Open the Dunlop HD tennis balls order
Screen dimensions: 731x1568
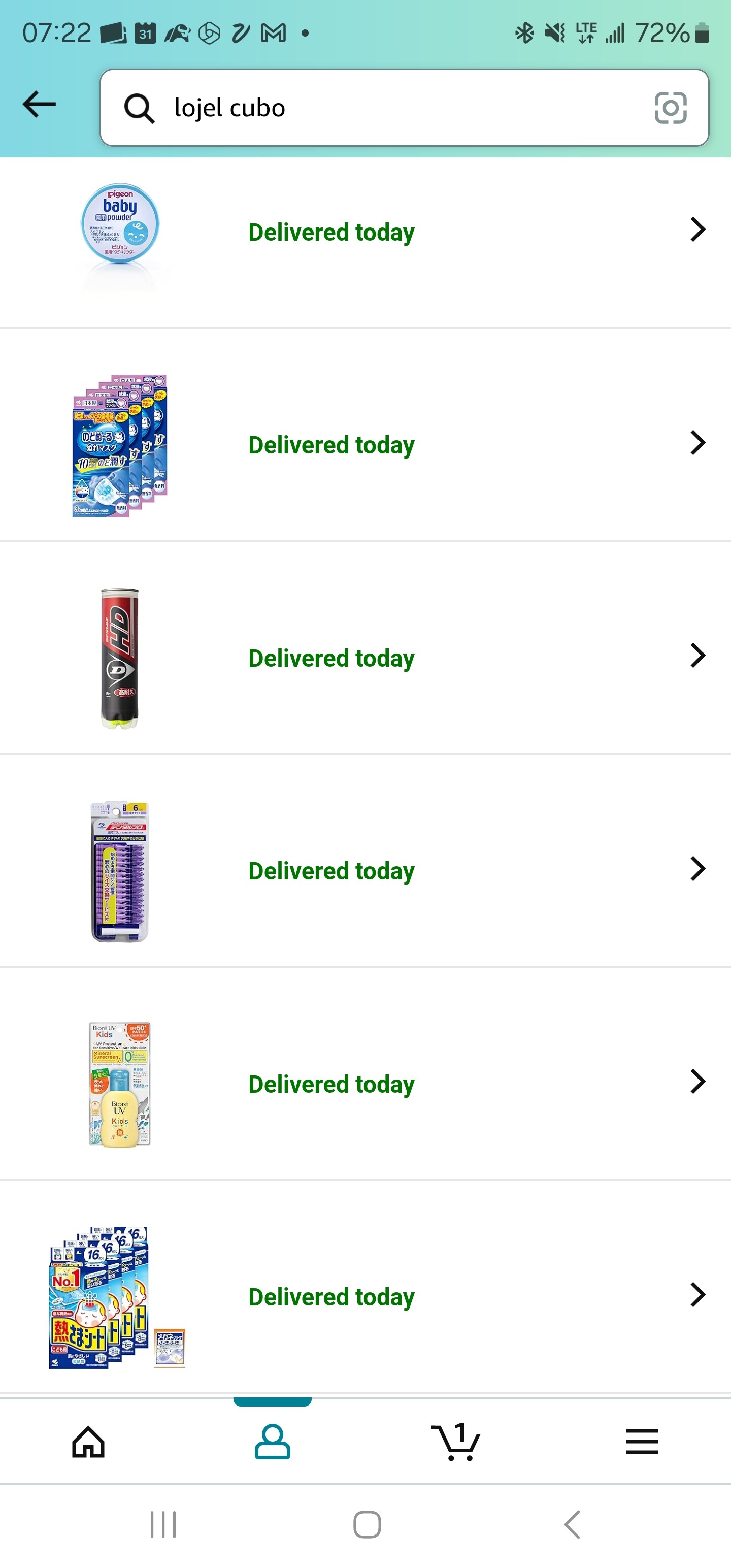click(x=365, y=658)
